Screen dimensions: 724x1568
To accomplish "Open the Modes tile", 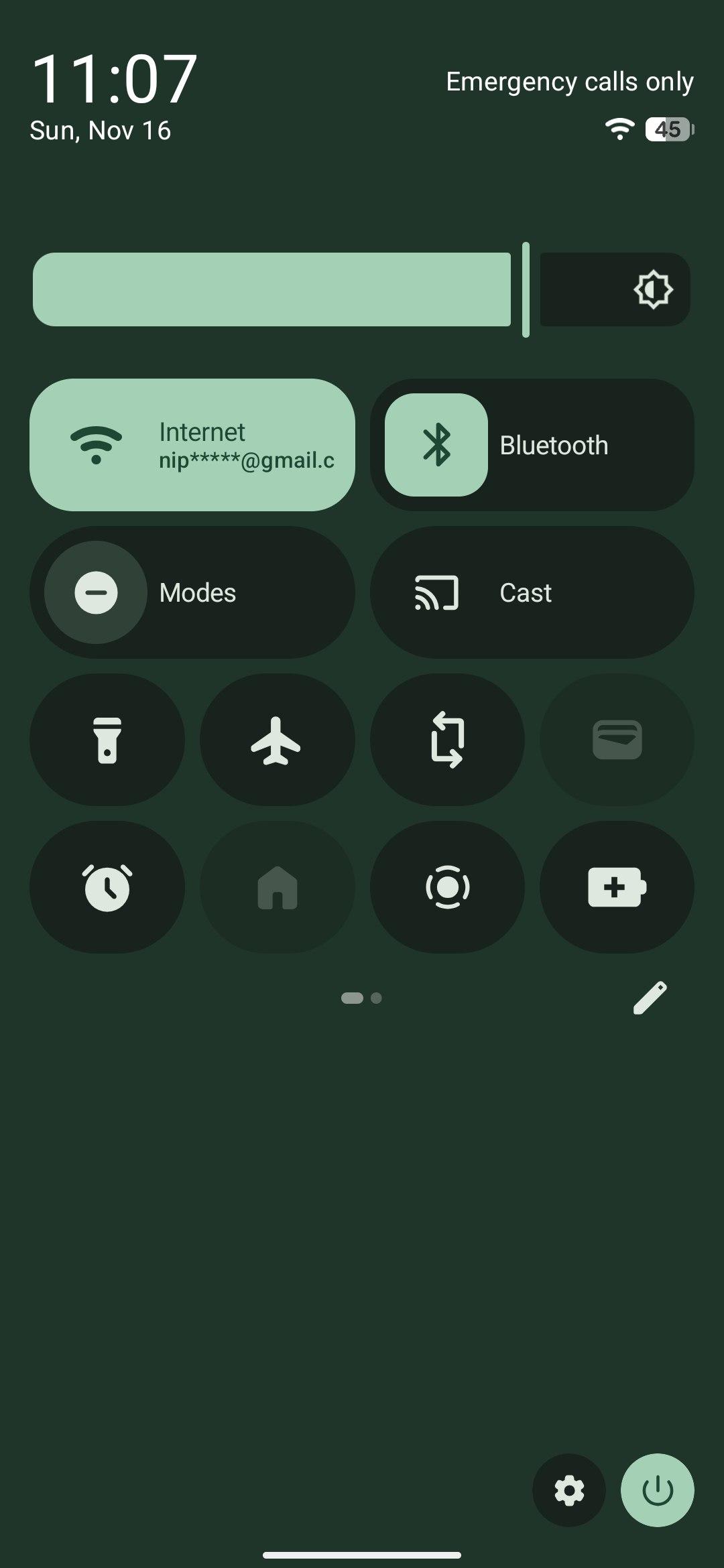I will 192,592.
